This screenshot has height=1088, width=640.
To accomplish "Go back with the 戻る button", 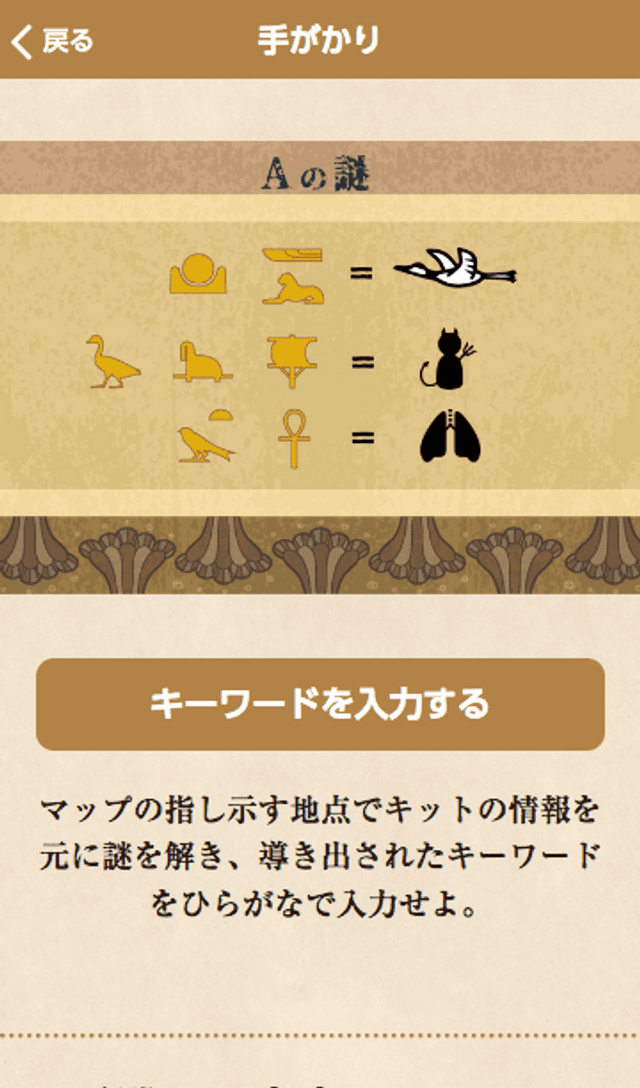I will click(52, 41).
